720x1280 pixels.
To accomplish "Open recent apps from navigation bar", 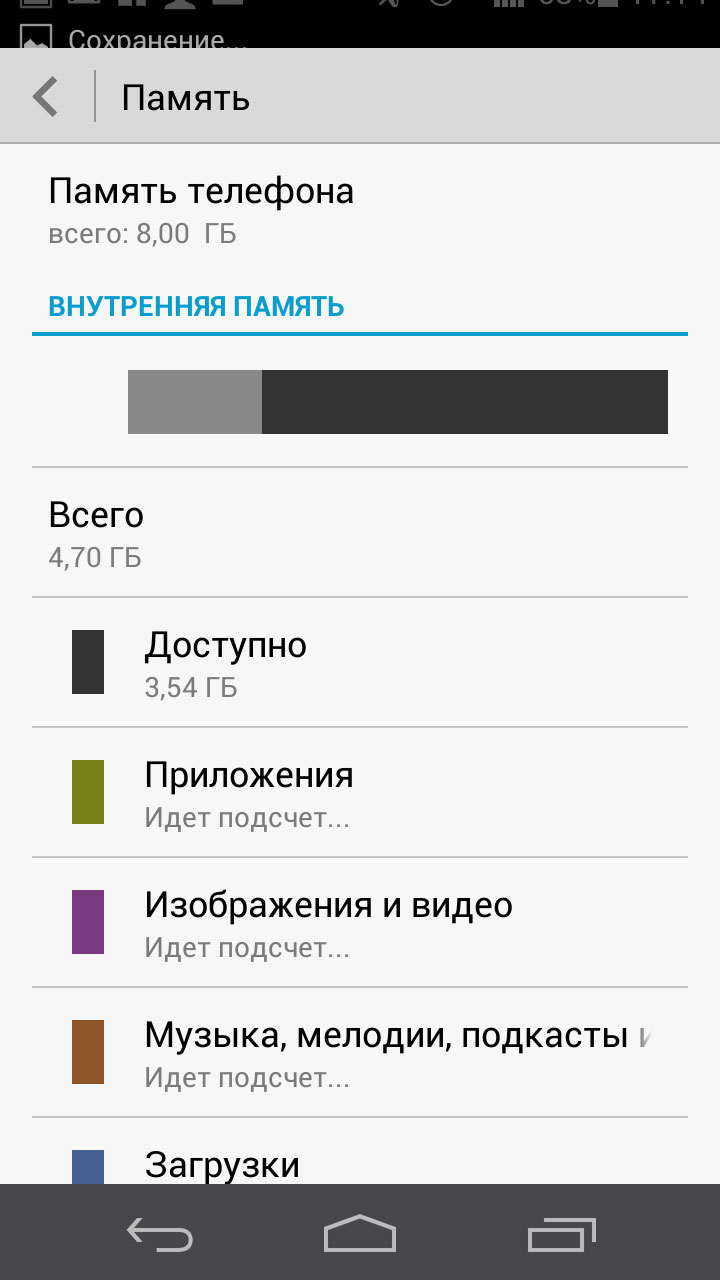I will 561,1234.
